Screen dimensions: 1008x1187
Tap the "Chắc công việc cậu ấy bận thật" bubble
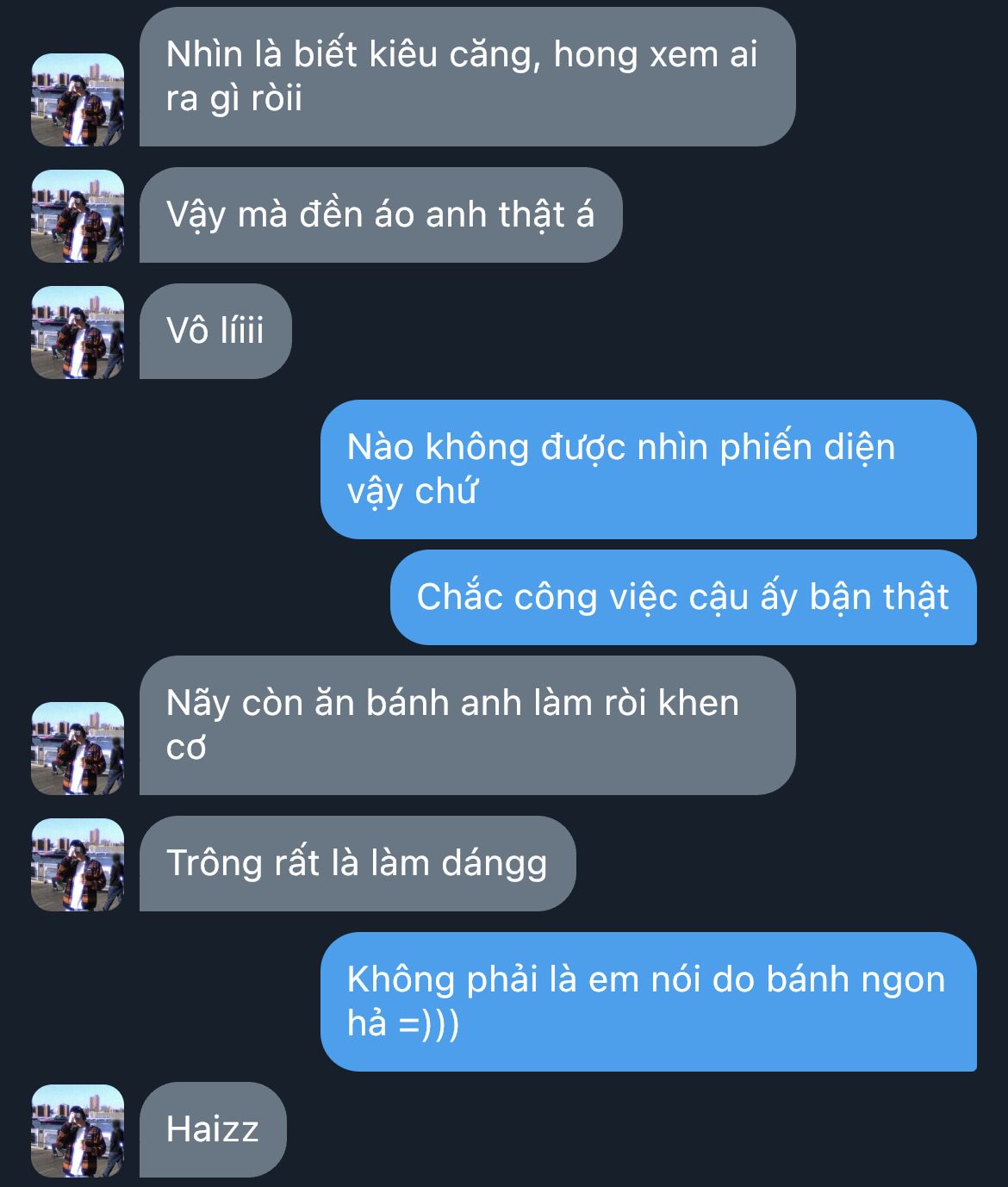click(682, 598)
